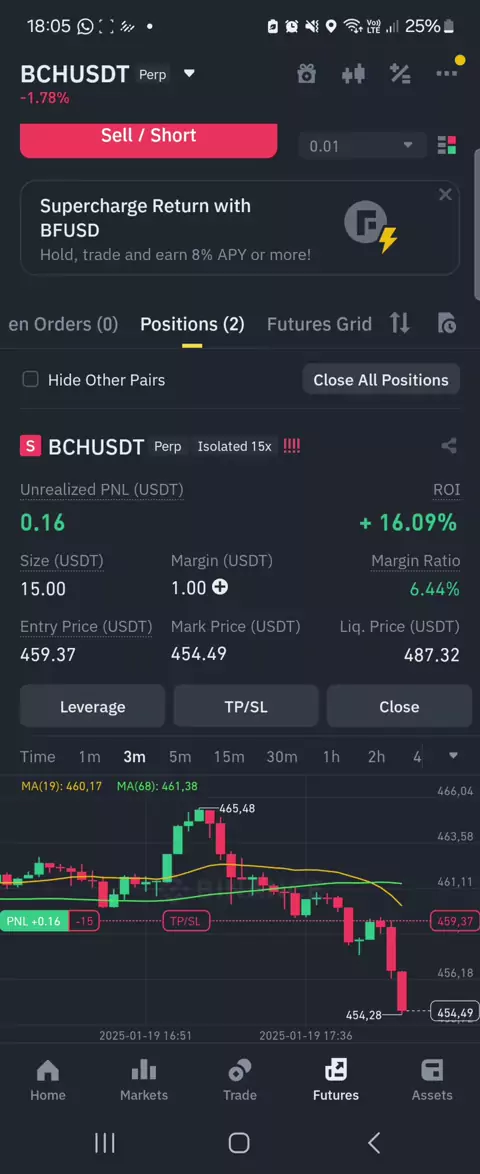Adjust Leverage for the BCHUSDT position
Viewport: 480px width, 1174px height.
92,706
